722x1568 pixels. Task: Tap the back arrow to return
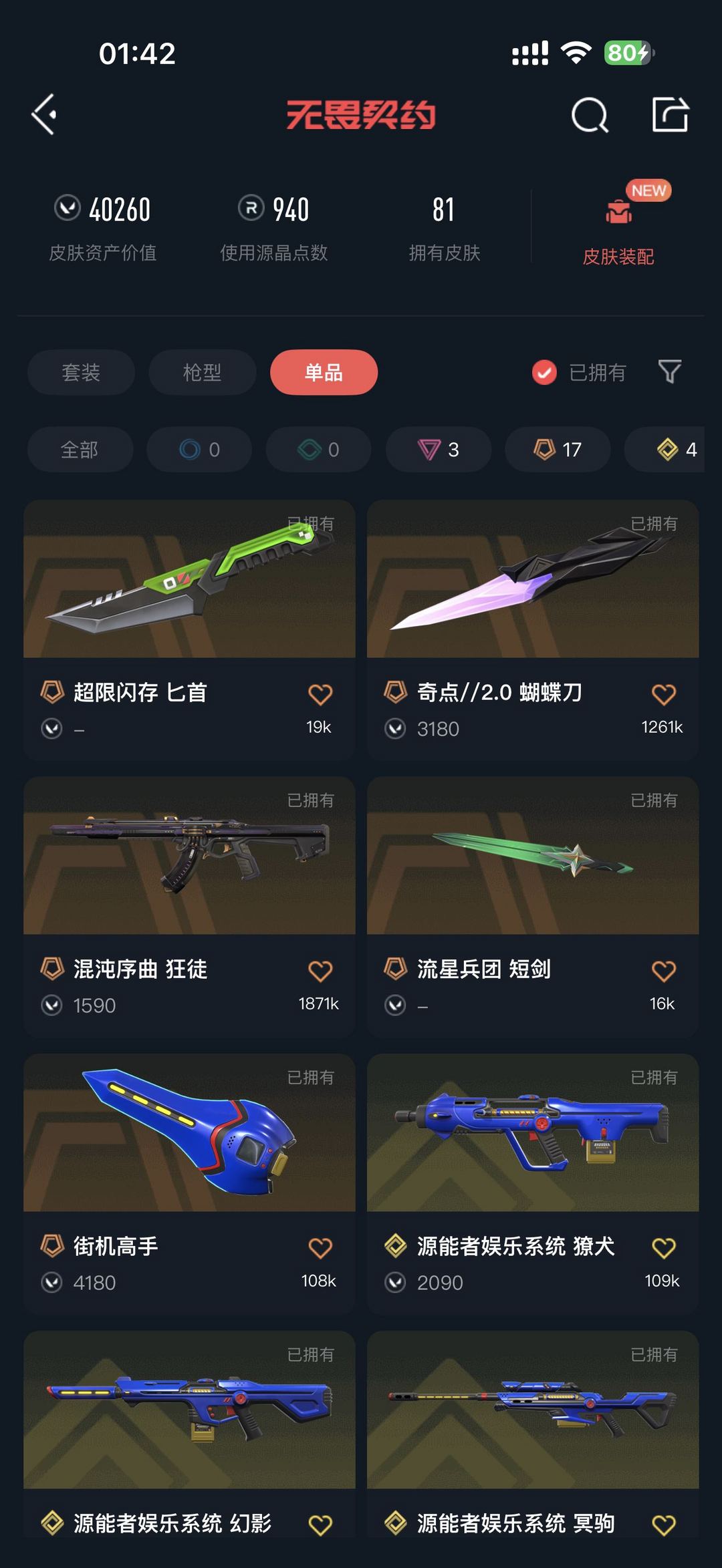point(44,115)
